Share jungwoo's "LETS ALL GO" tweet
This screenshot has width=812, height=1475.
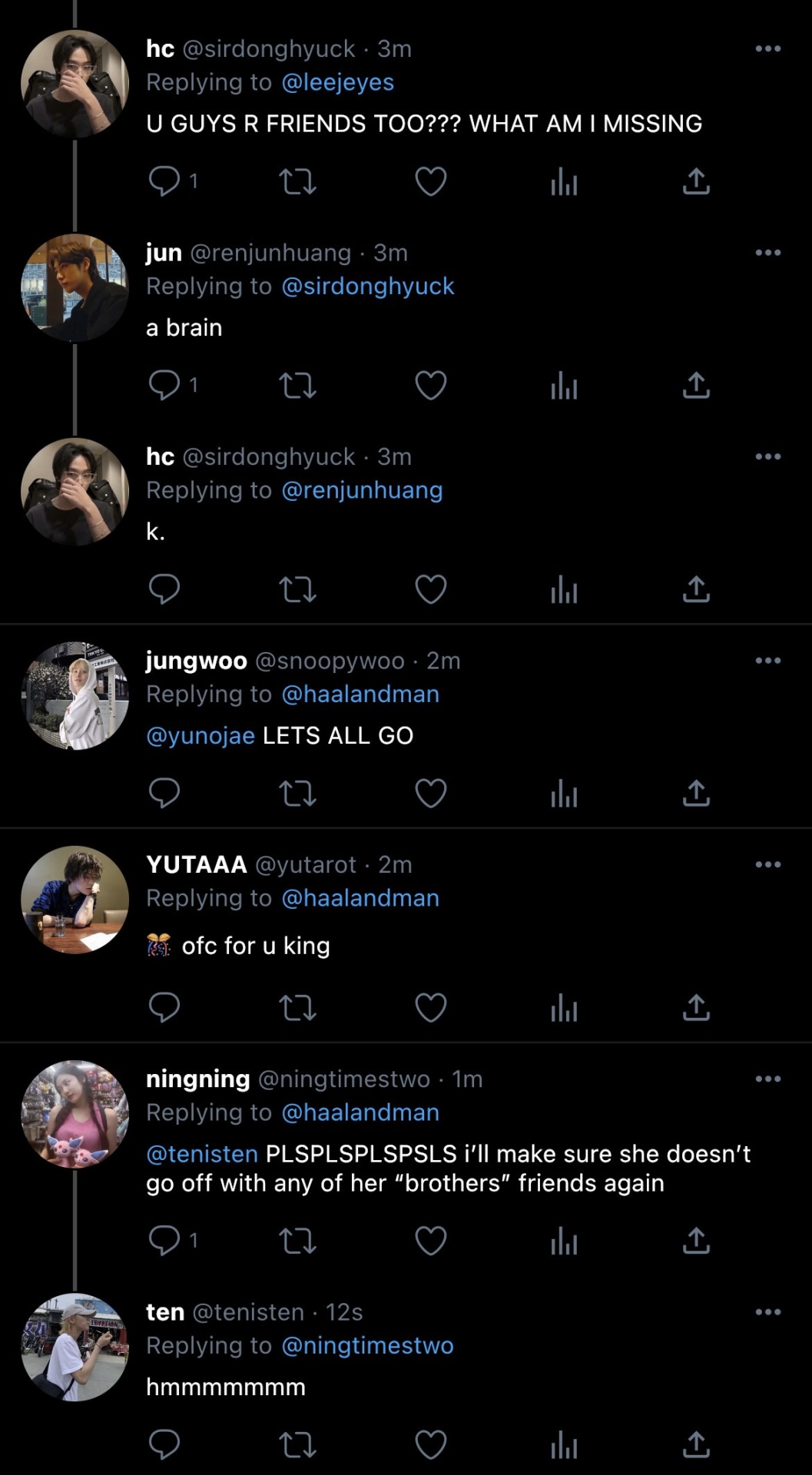(696, 793)
